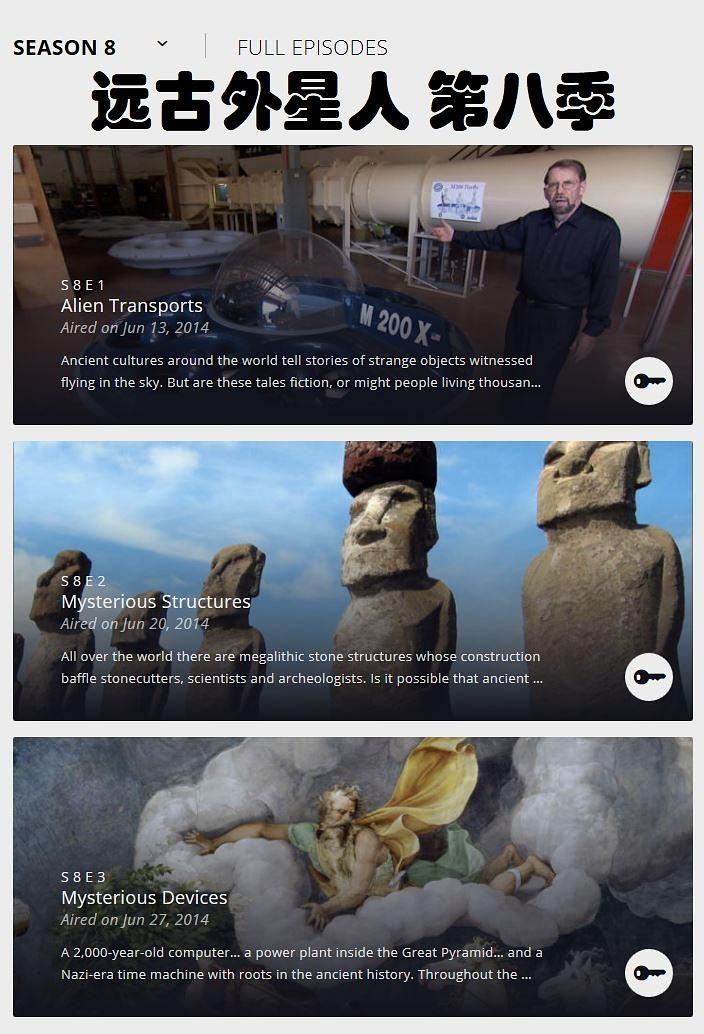Switch to the Full Episodes tab
Screen dimensions: 704x1034
[312, 48]
